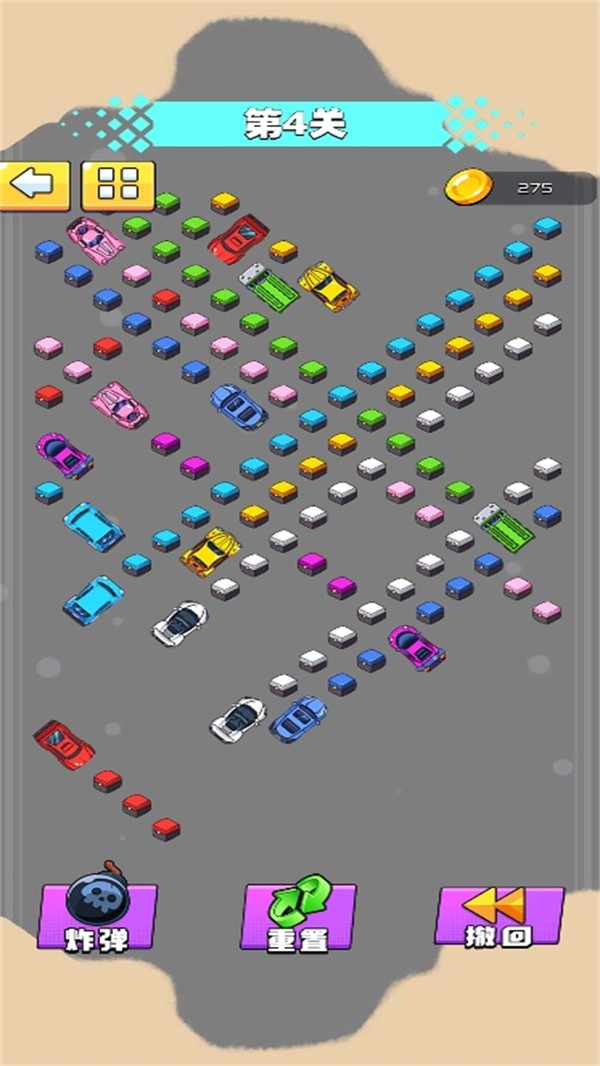Reset the level with 重置
600x1066 pixels.
pos(298,914)
